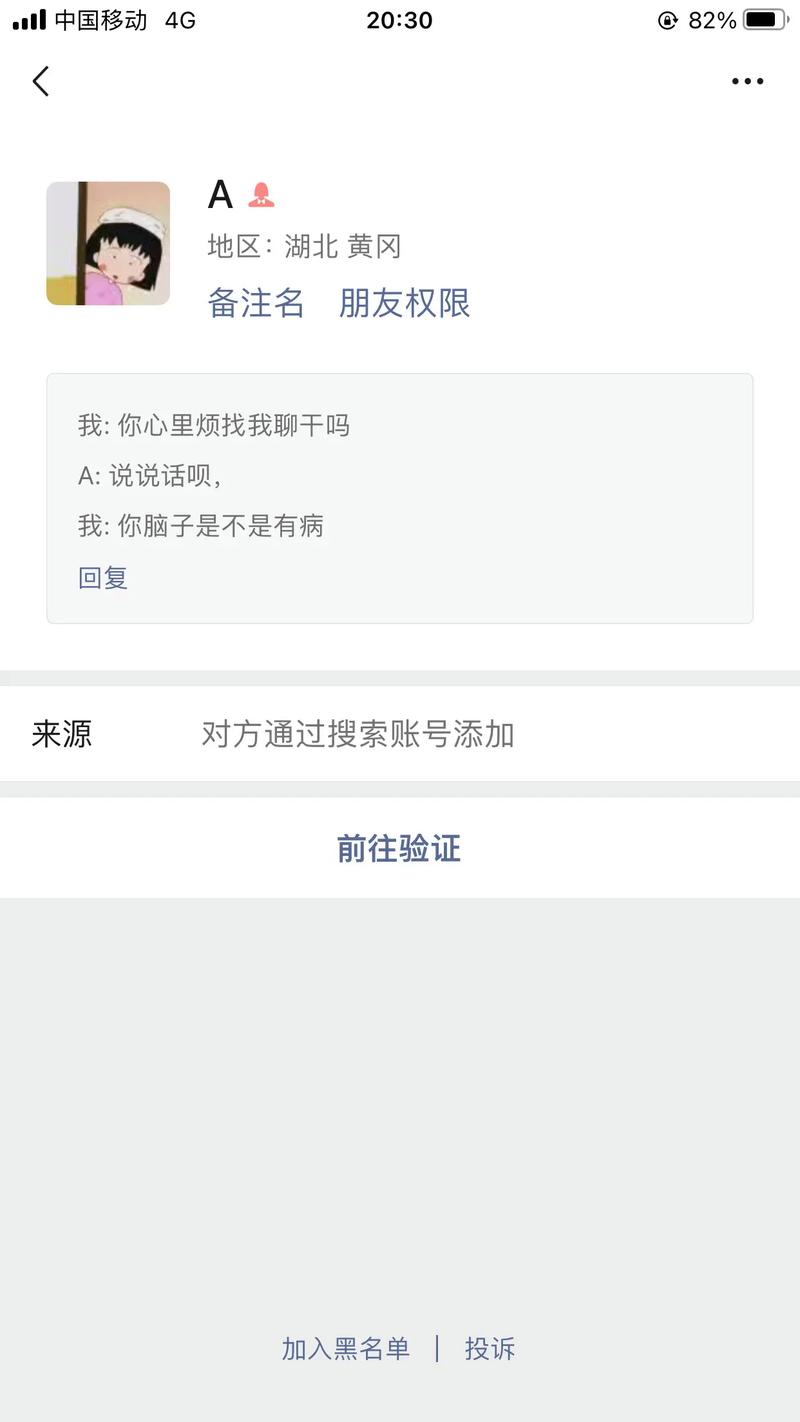Report this user with 投诉
The image size is (800, 1422).
tap(490, 1348)
